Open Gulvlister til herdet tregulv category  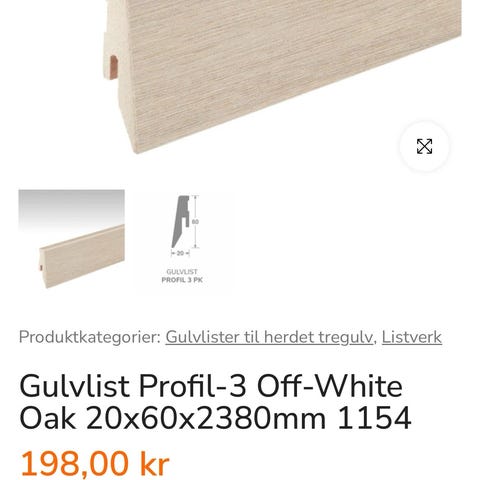269,337
